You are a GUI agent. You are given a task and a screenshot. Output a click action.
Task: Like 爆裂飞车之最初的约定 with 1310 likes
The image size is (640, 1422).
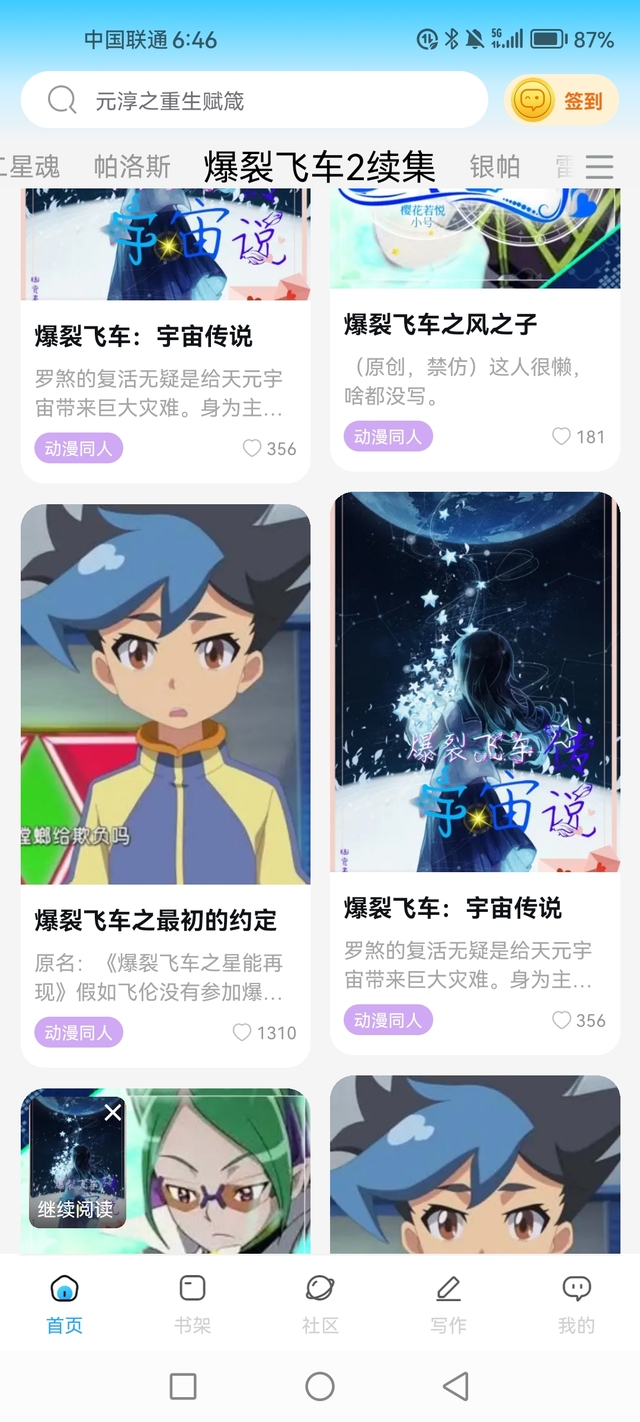(242, 1032)
